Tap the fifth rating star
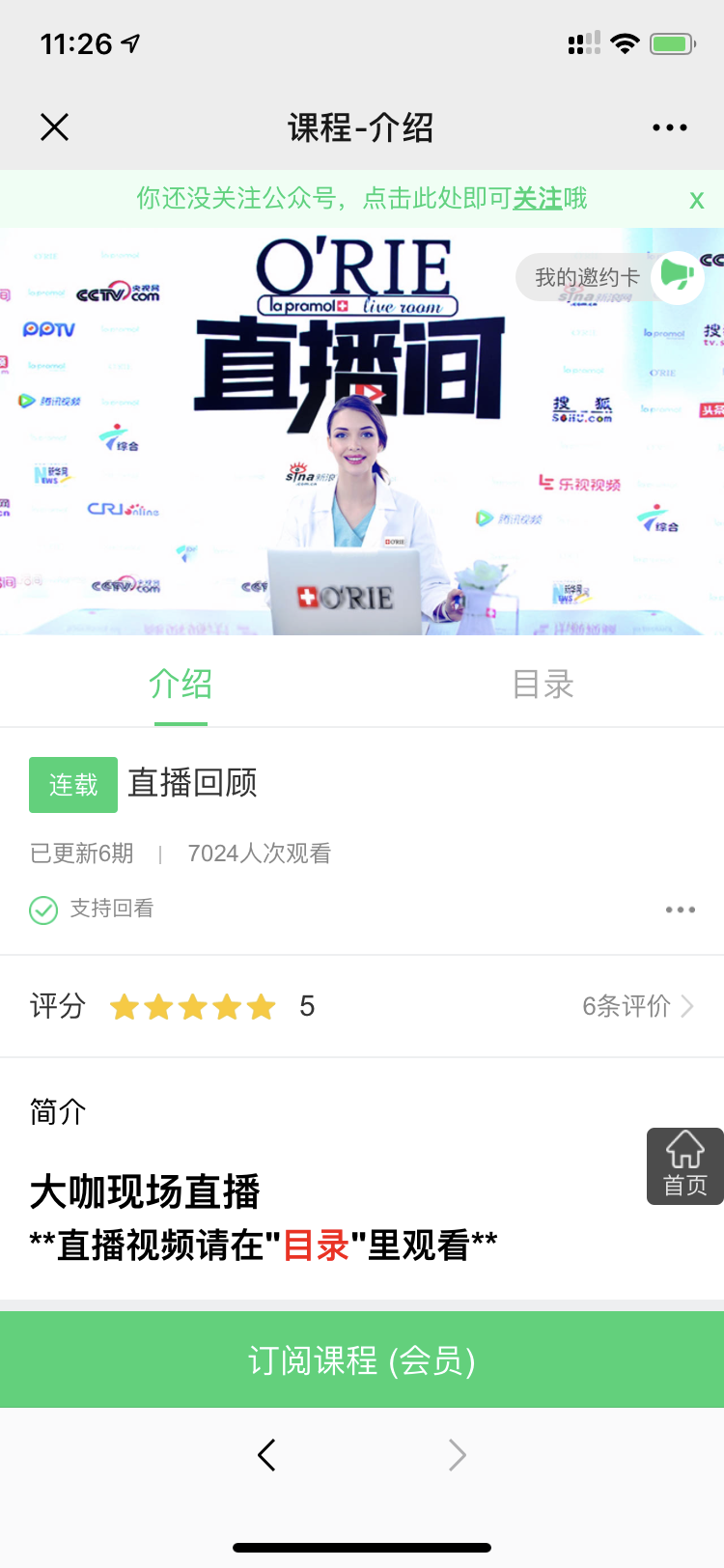Screen dimensions: 724x1568 point(264,1006)
